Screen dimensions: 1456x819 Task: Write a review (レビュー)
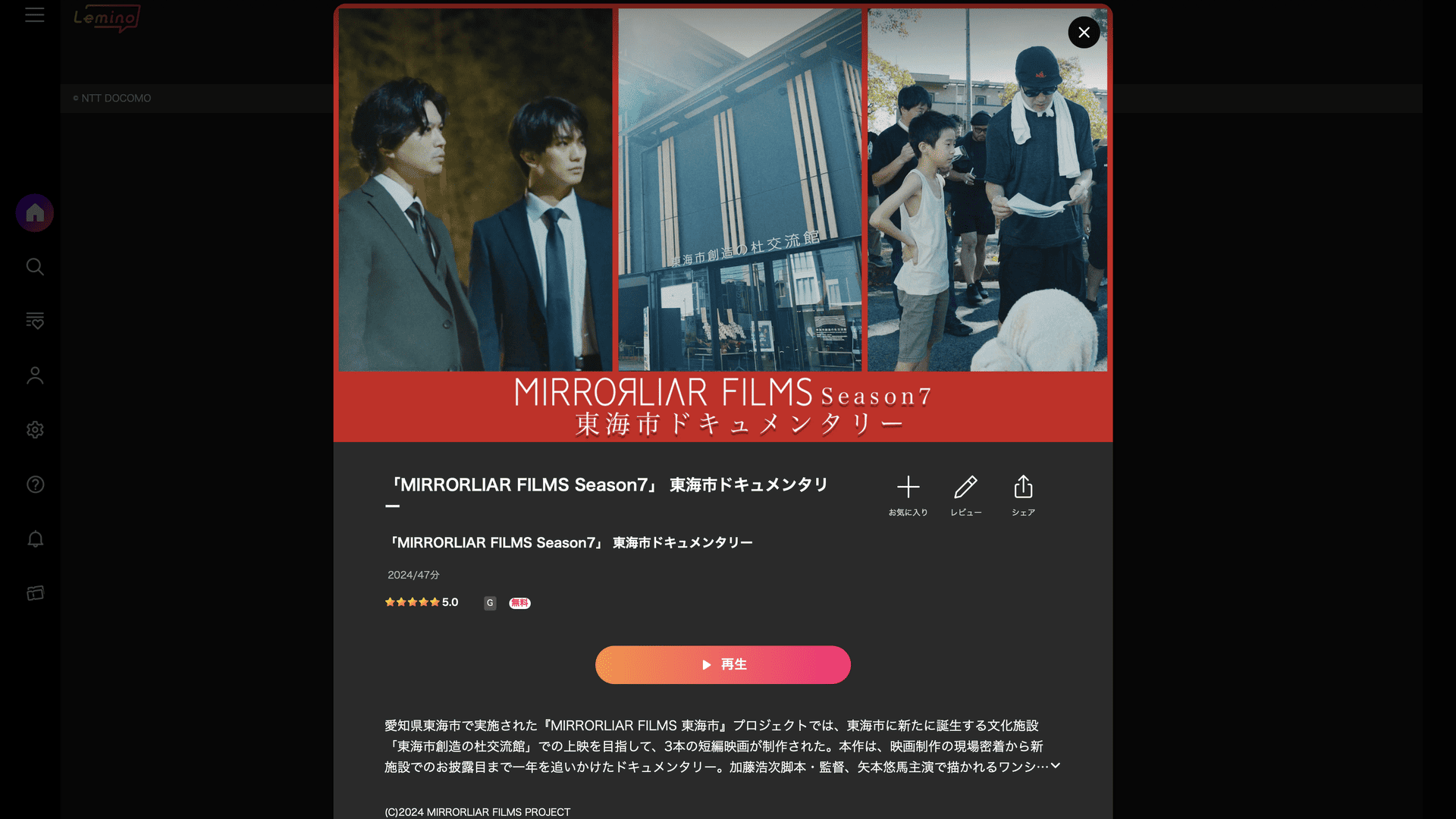(x=965, y=495)
